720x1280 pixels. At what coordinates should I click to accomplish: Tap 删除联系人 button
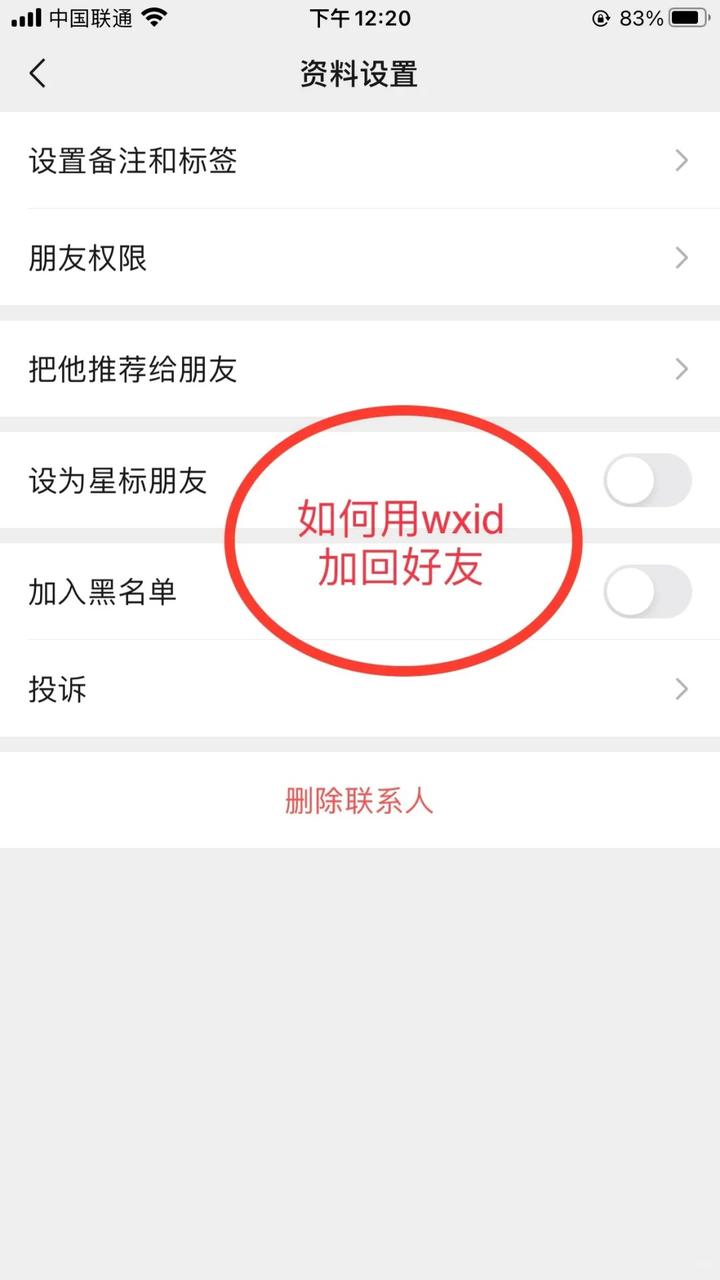point(360,800)
